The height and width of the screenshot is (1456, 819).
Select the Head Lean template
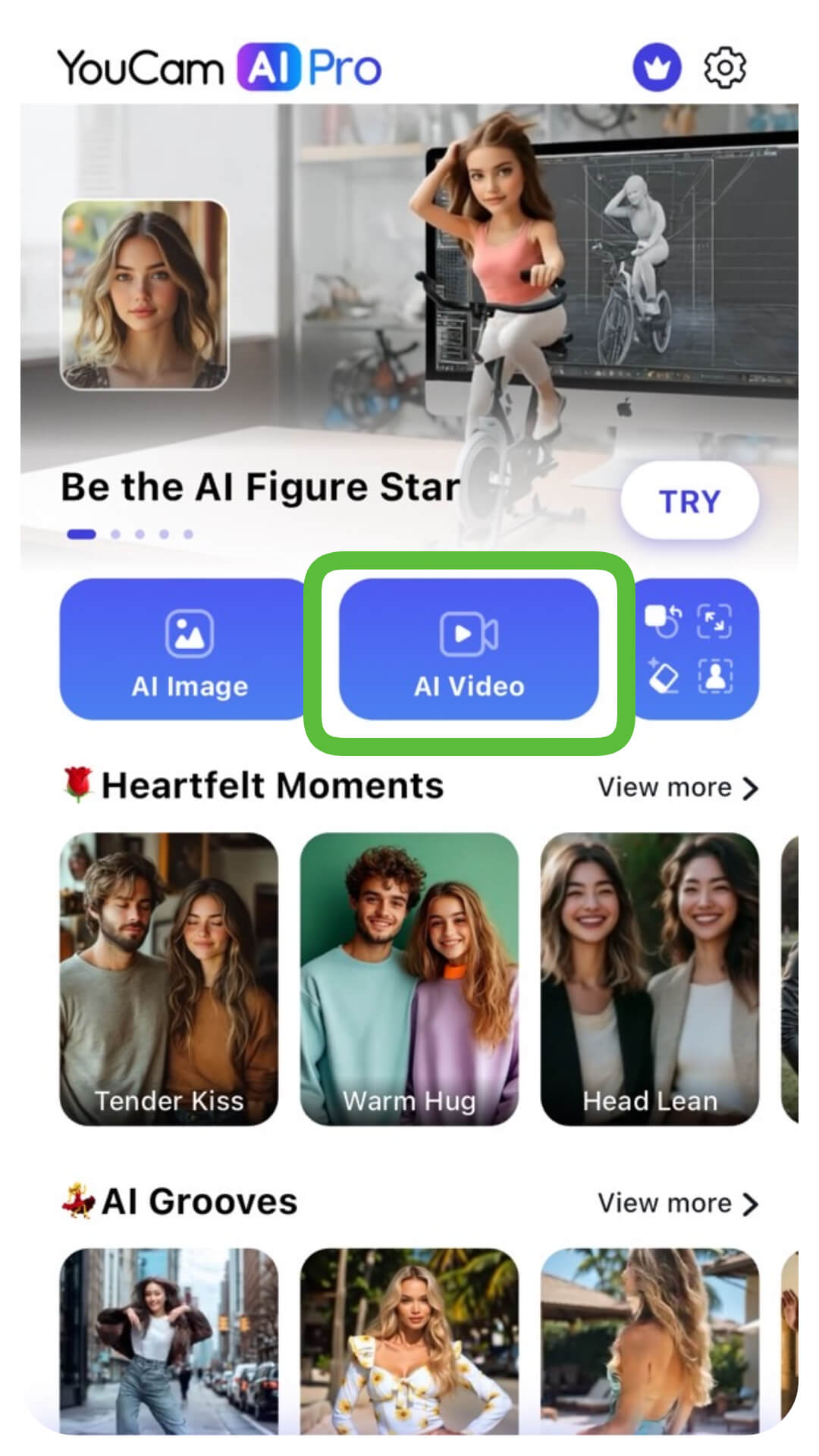click(651, 978)
